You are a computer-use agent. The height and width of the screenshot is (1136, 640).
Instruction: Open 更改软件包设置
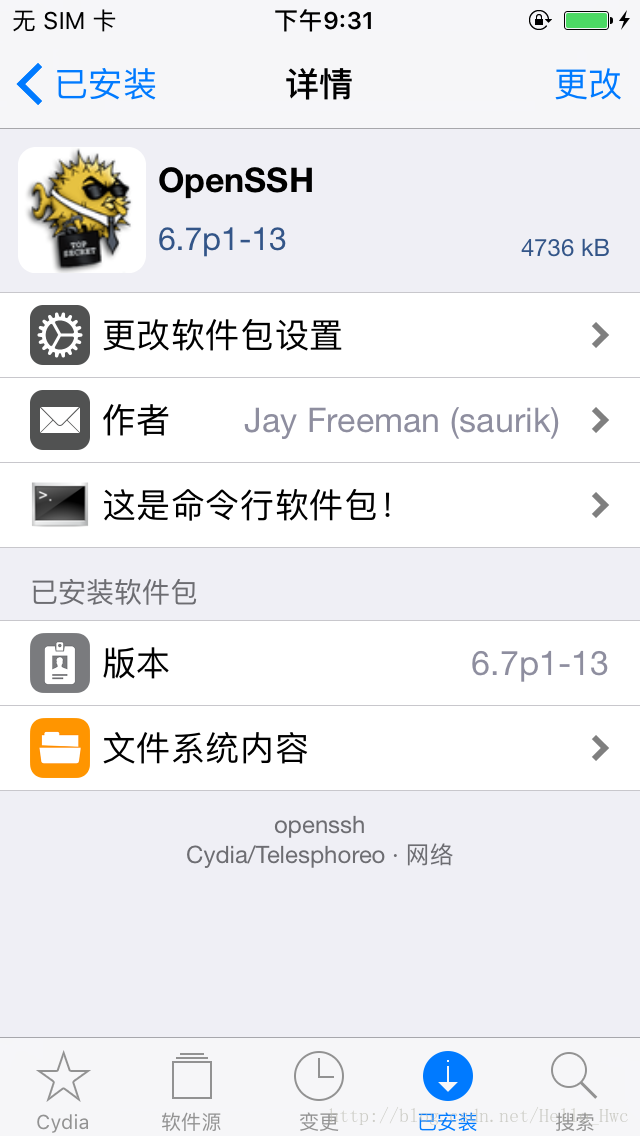(x=320, y=335)
